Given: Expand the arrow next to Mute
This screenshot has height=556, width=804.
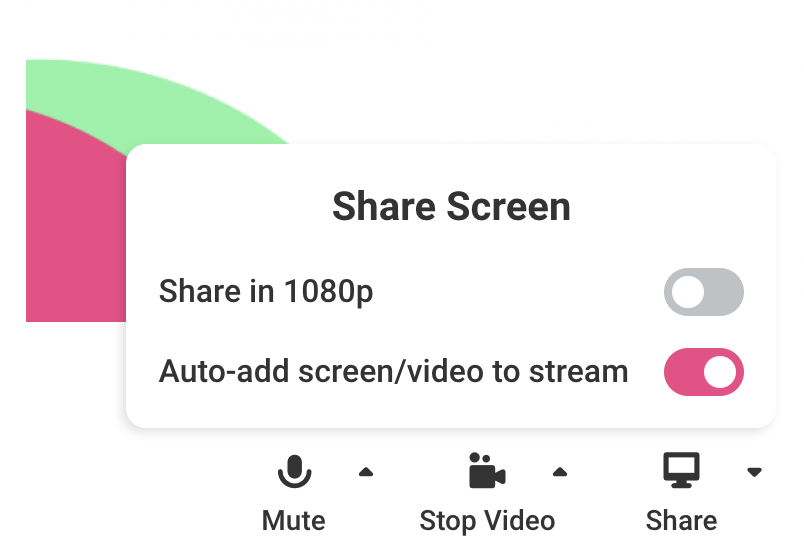Looking at the screenshot, I should [366, 472].
